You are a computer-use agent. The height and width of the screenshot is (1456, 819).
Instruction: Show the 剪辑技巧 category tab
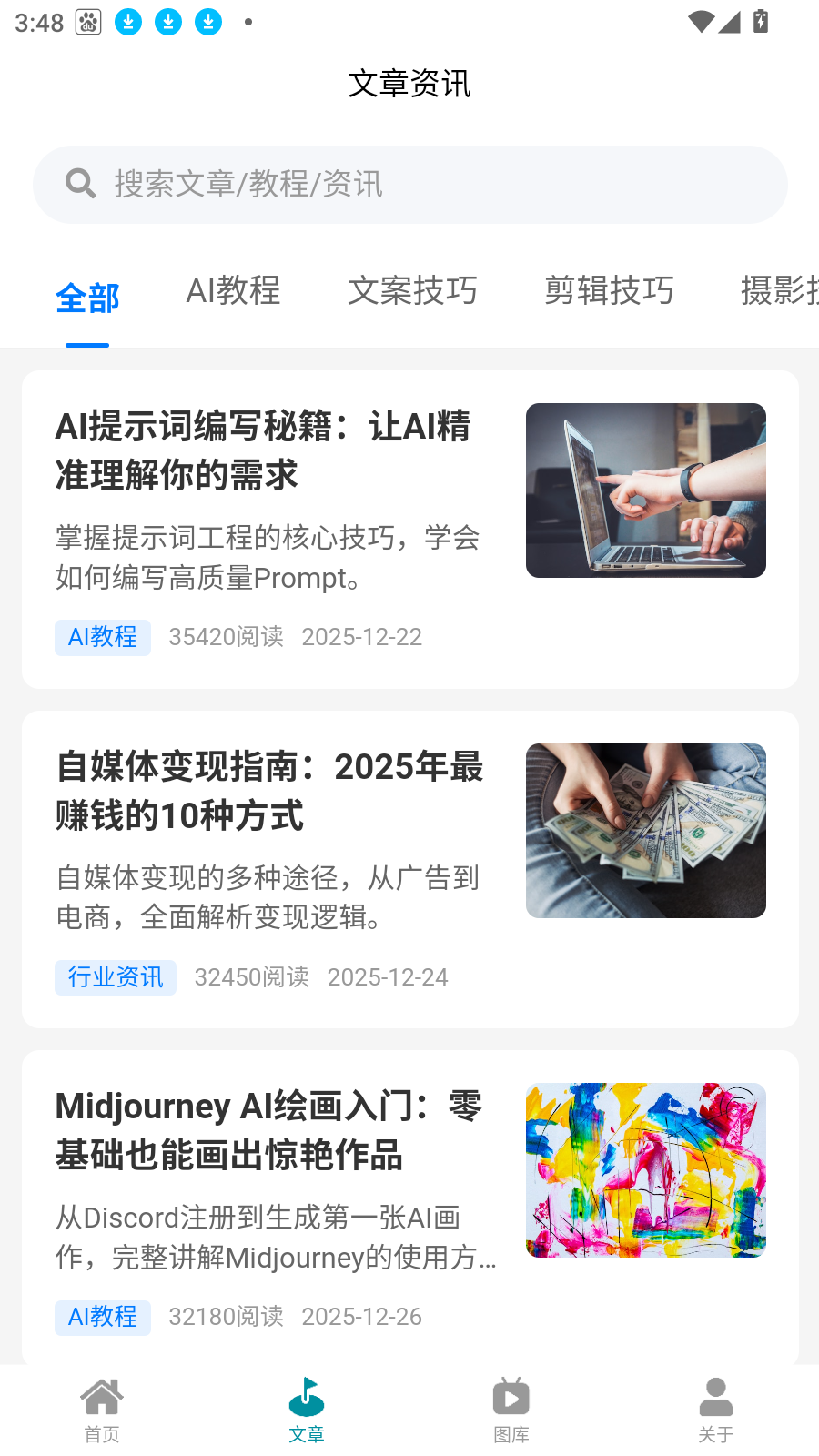[x=609, y=291]
